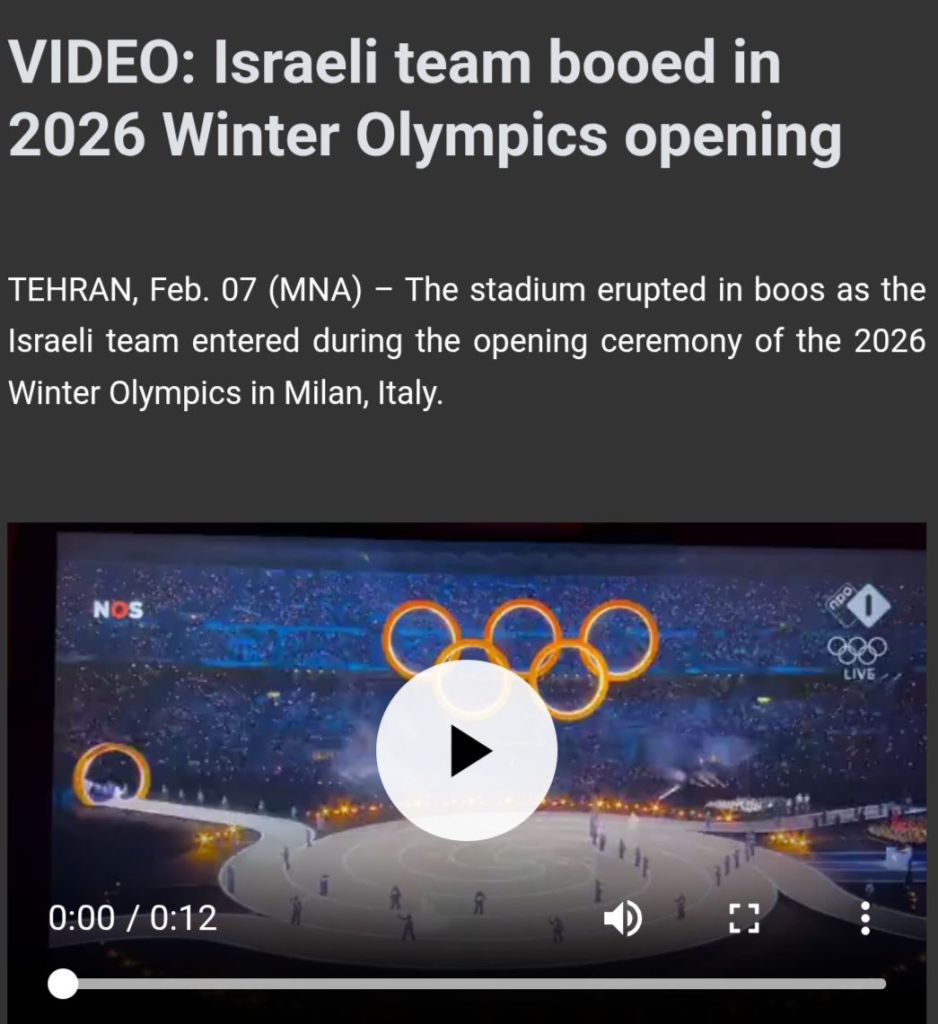
Task: Play the Olympics opening ceremony video
Action: (466, 750)
